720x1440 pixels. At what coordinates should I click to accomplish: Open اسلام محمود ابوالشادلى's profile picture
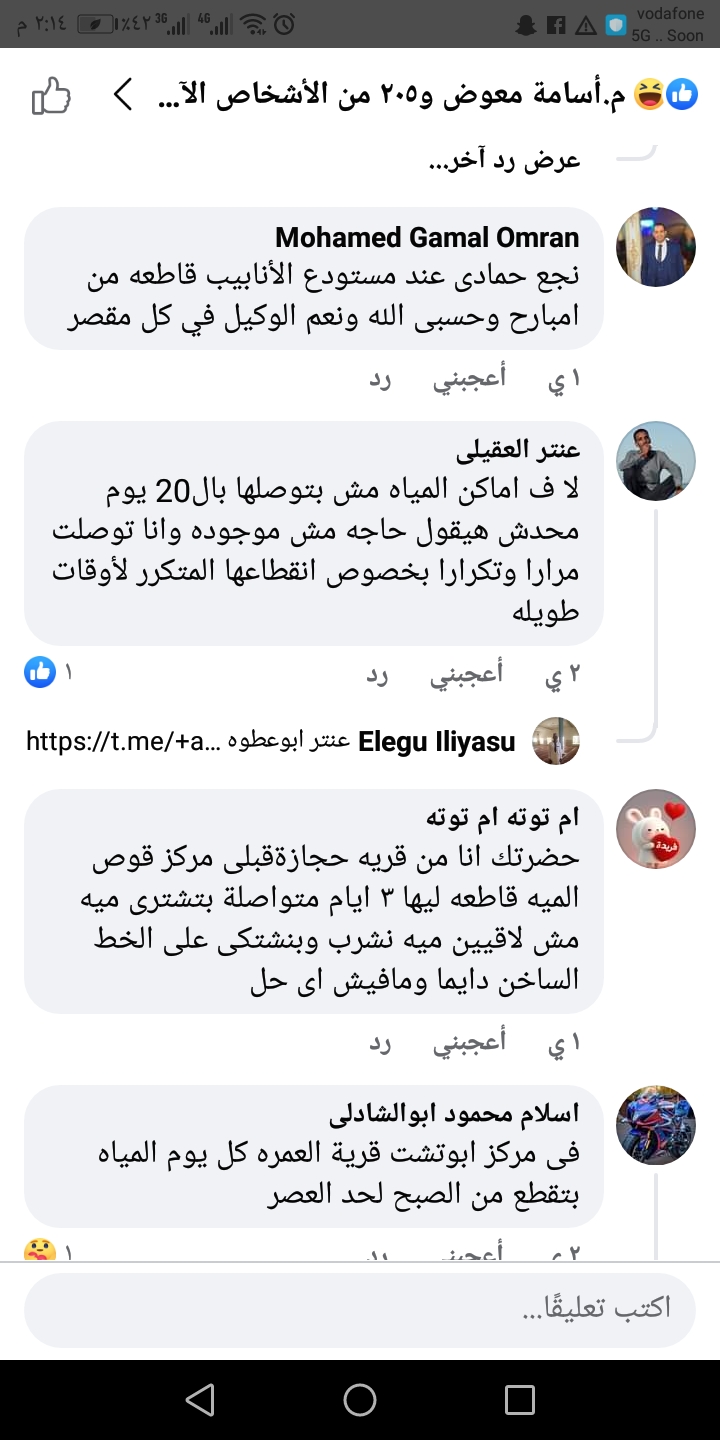tap(655, 1125)
